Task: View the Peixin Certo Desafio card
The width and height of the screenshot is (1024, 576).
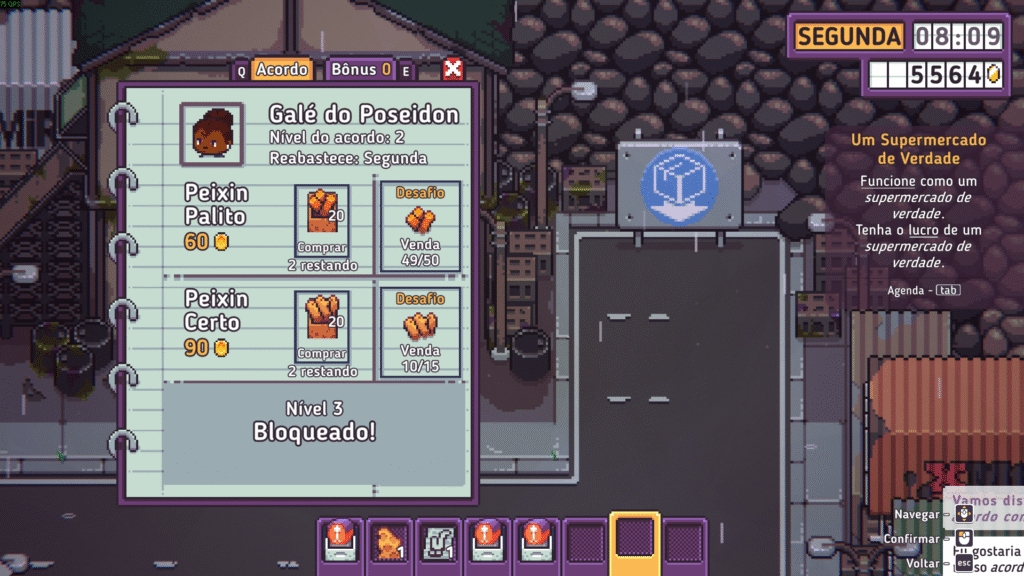Action: [x=420, y=331]
